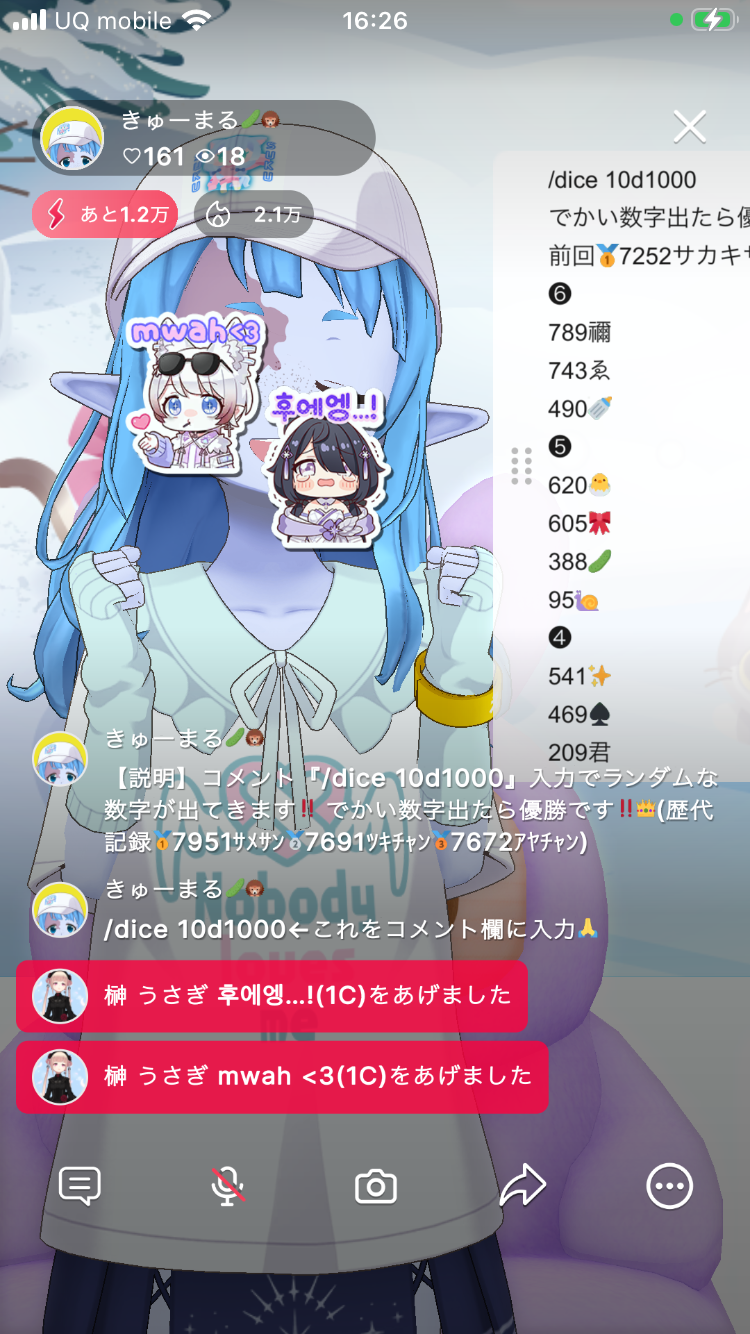Open きゅーまる's avatar on the 【説明】 comment

[x=61, y=760]
